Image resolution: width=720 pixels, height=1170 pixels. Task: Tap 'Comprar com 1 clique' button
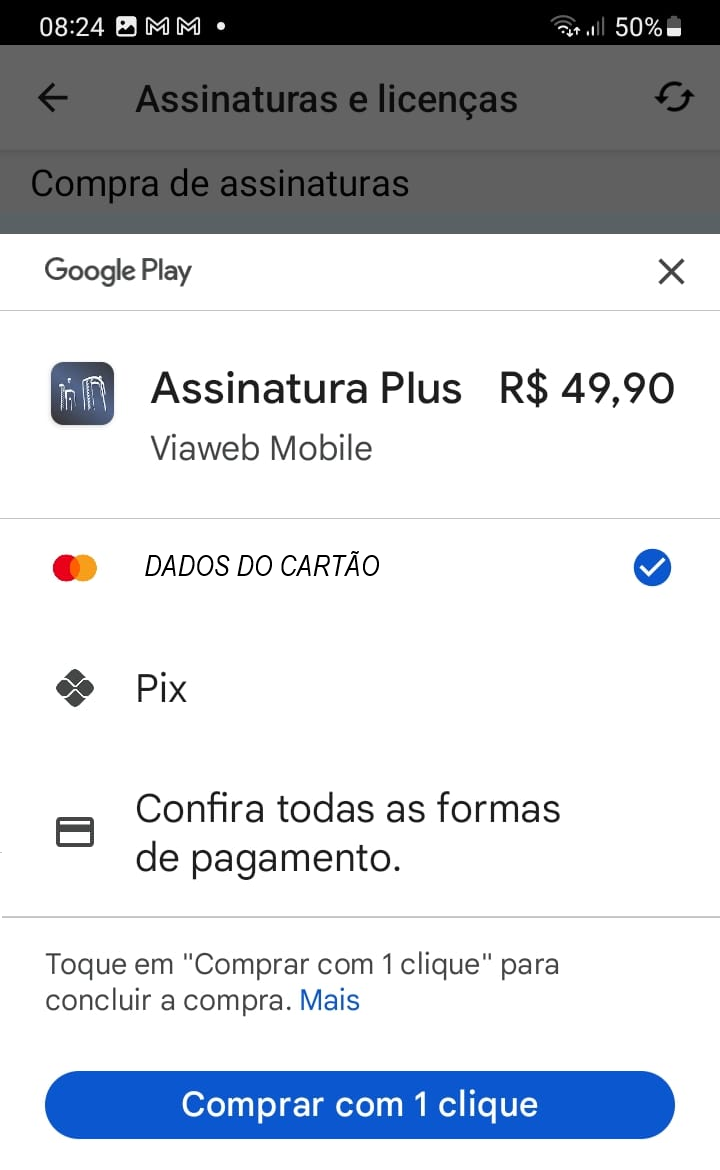tap(360, 1104)
